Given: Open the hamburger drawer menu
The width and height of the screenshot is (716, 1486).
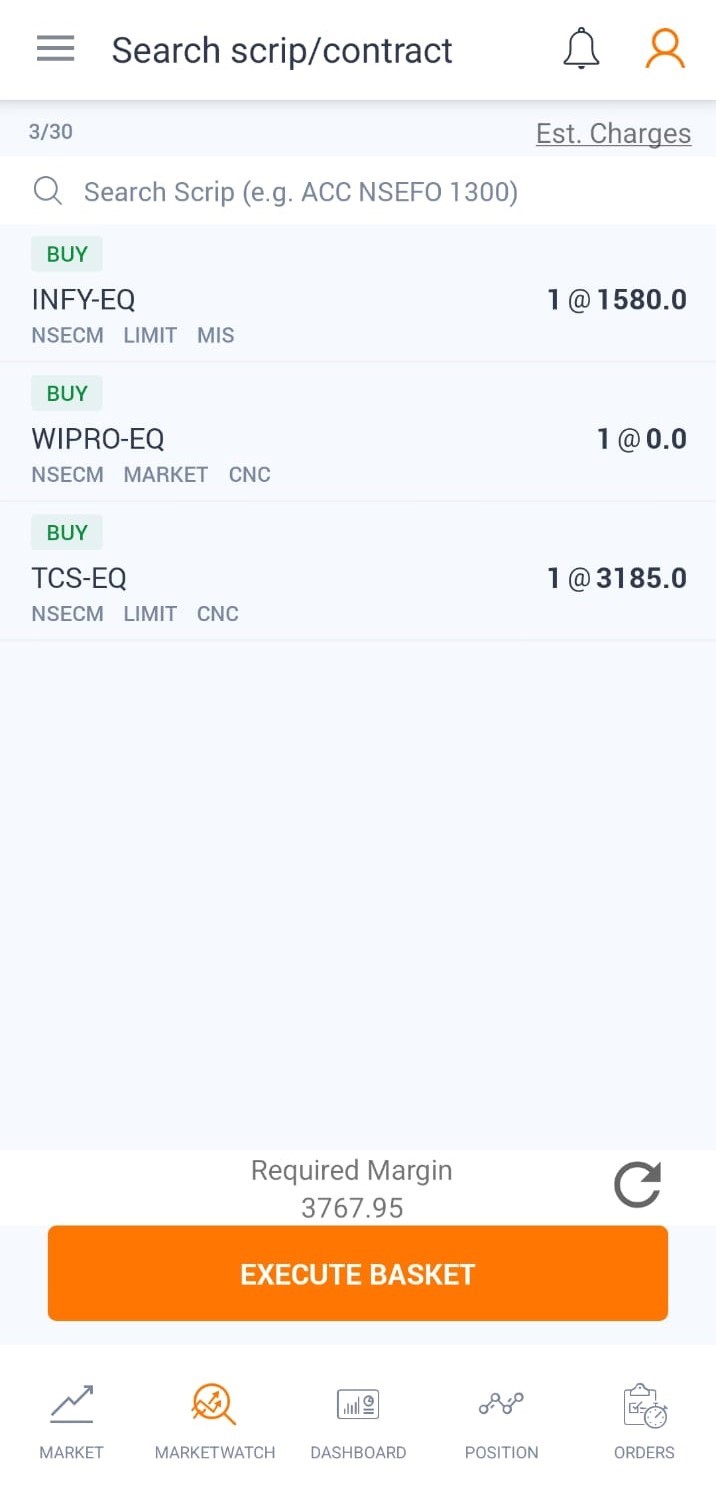Looking at the screenshot, I should (56, 49).
